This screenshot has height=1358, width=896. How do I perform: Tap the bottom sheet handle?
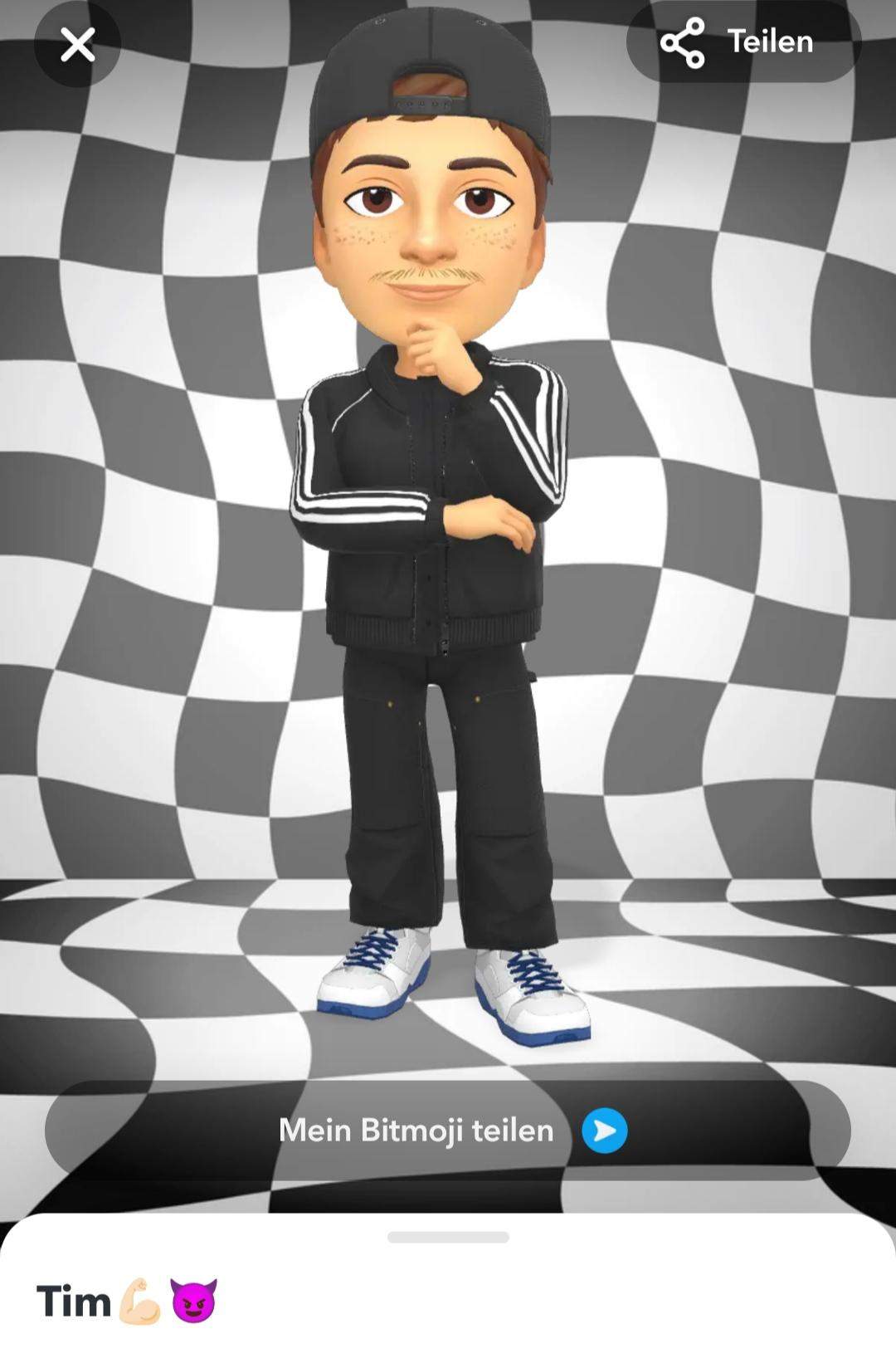tap(448, 1237)
